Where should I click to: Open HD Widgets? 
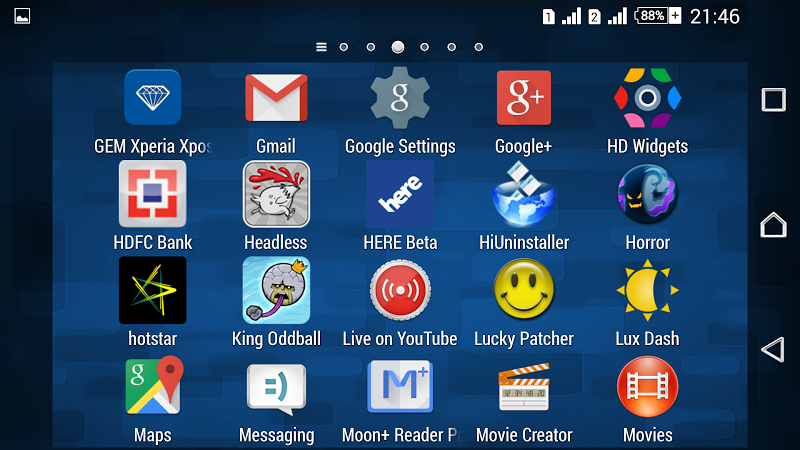tap(648, 98)
